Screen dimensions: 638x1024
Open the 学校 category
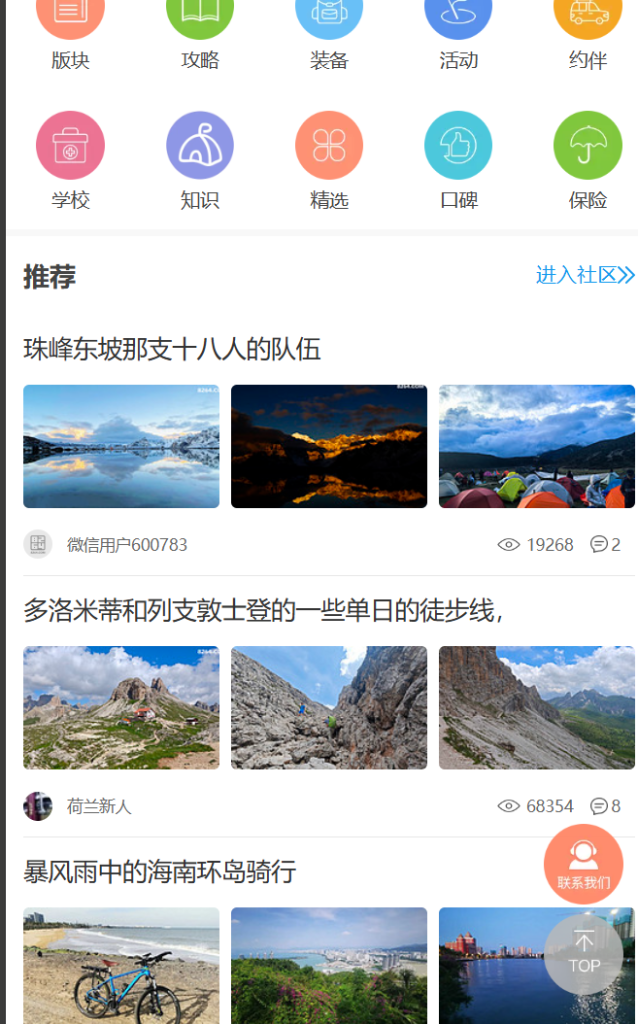[x=70, y=160]
